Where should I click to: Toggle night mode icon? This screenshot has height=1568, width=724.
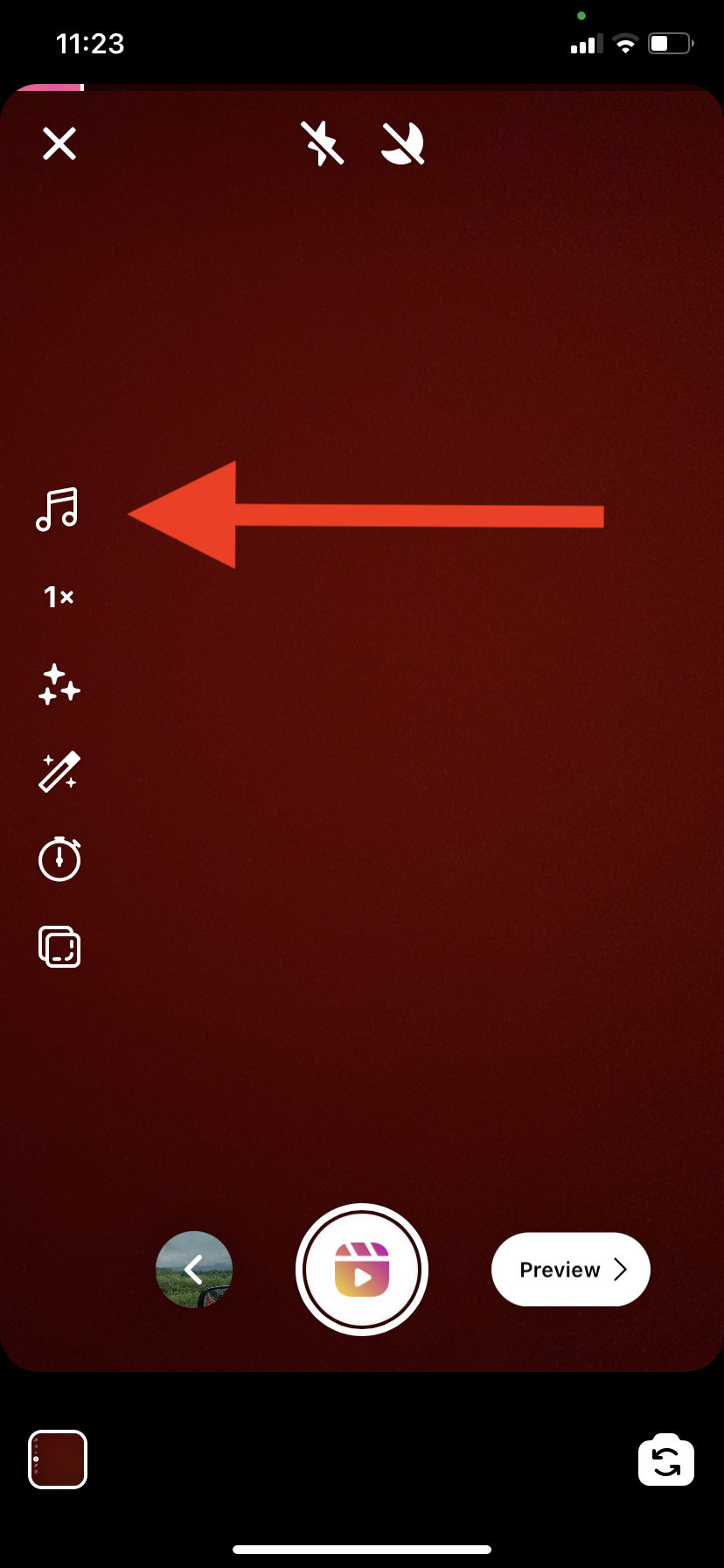[x=403, y=143]
